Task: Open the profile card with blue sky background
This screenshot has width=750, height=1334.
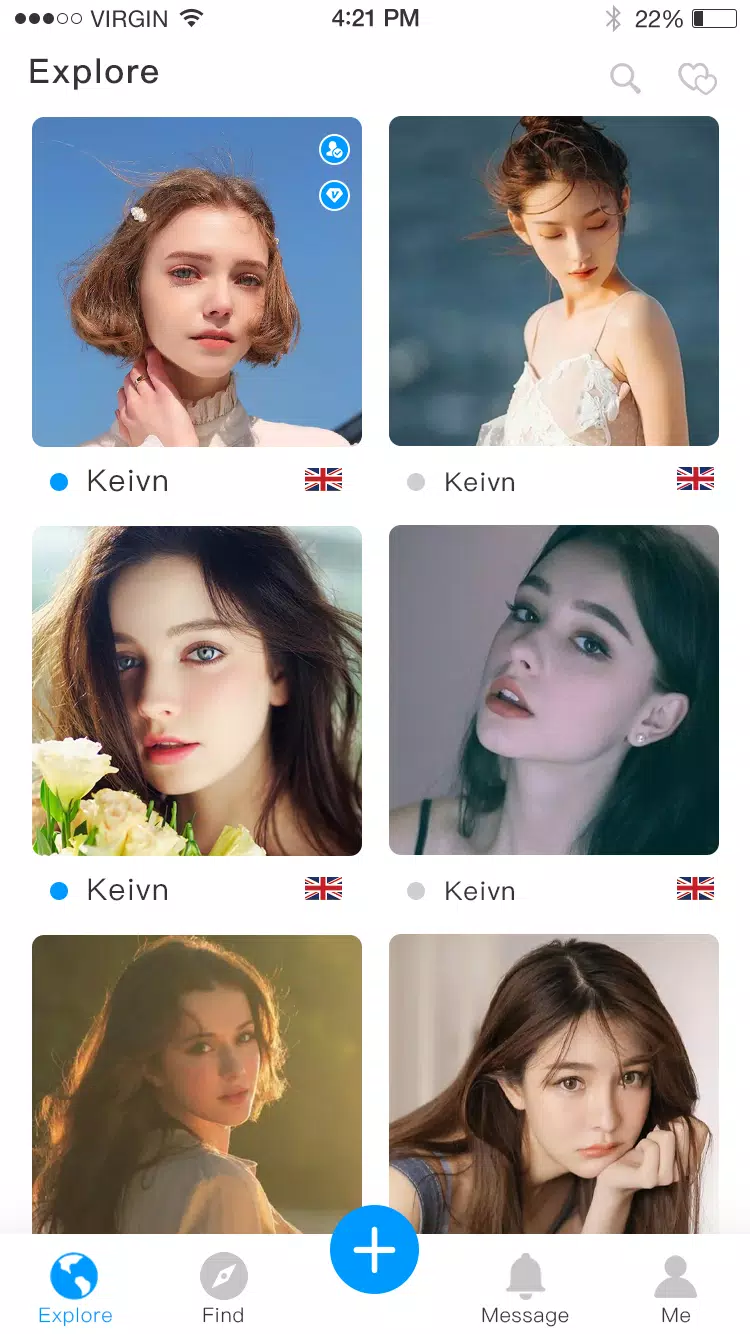Action: tap(197, 281)
